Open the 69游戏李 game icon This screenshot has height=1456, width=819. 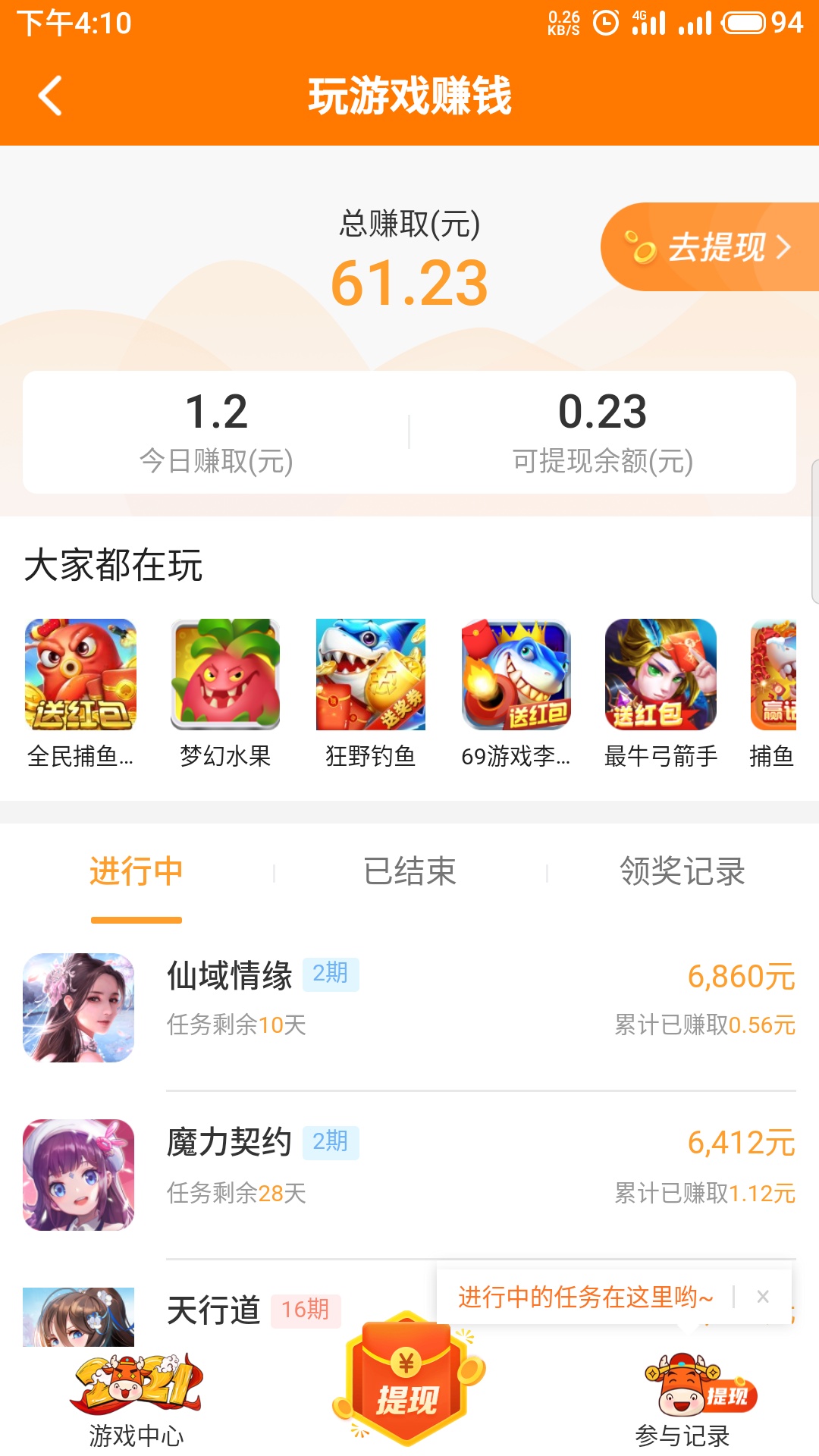(x=516, y=675)
